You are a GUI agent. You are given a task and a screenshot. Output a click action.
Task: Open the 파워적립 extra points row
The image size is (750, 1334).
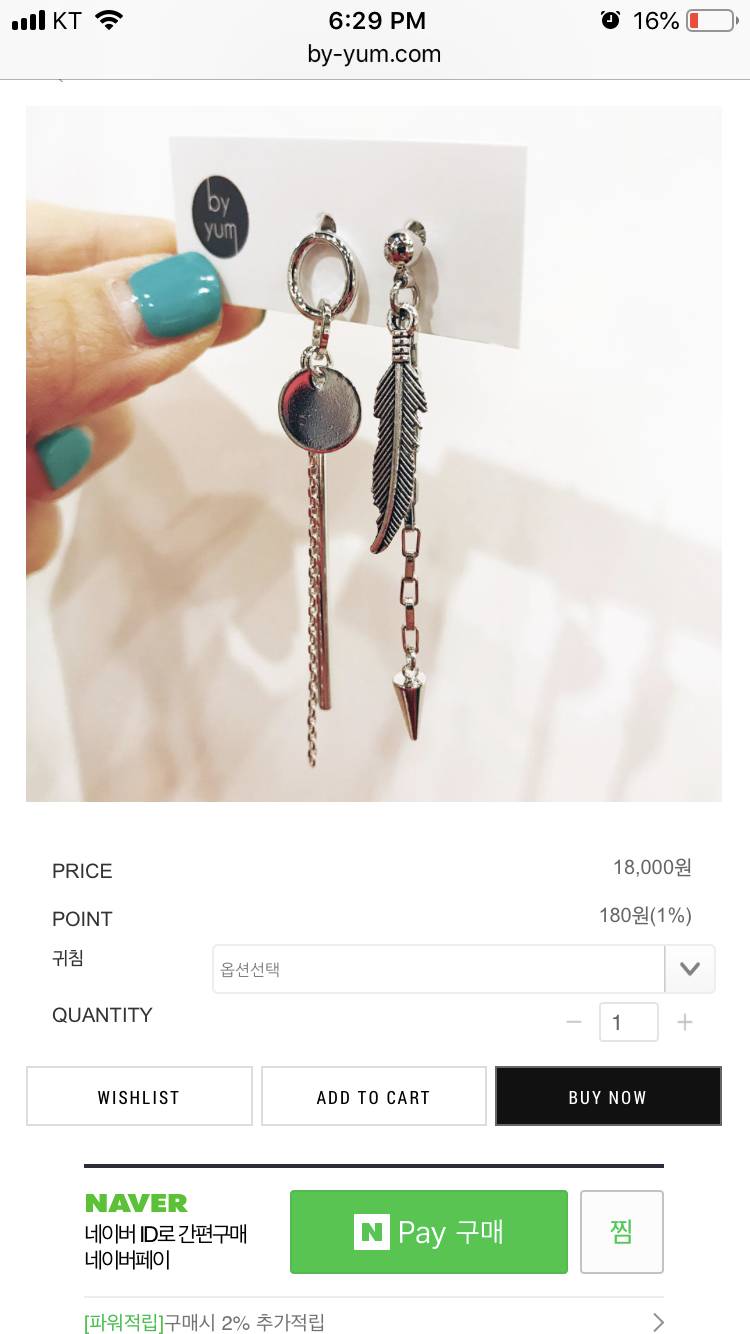coord(373,1322)
